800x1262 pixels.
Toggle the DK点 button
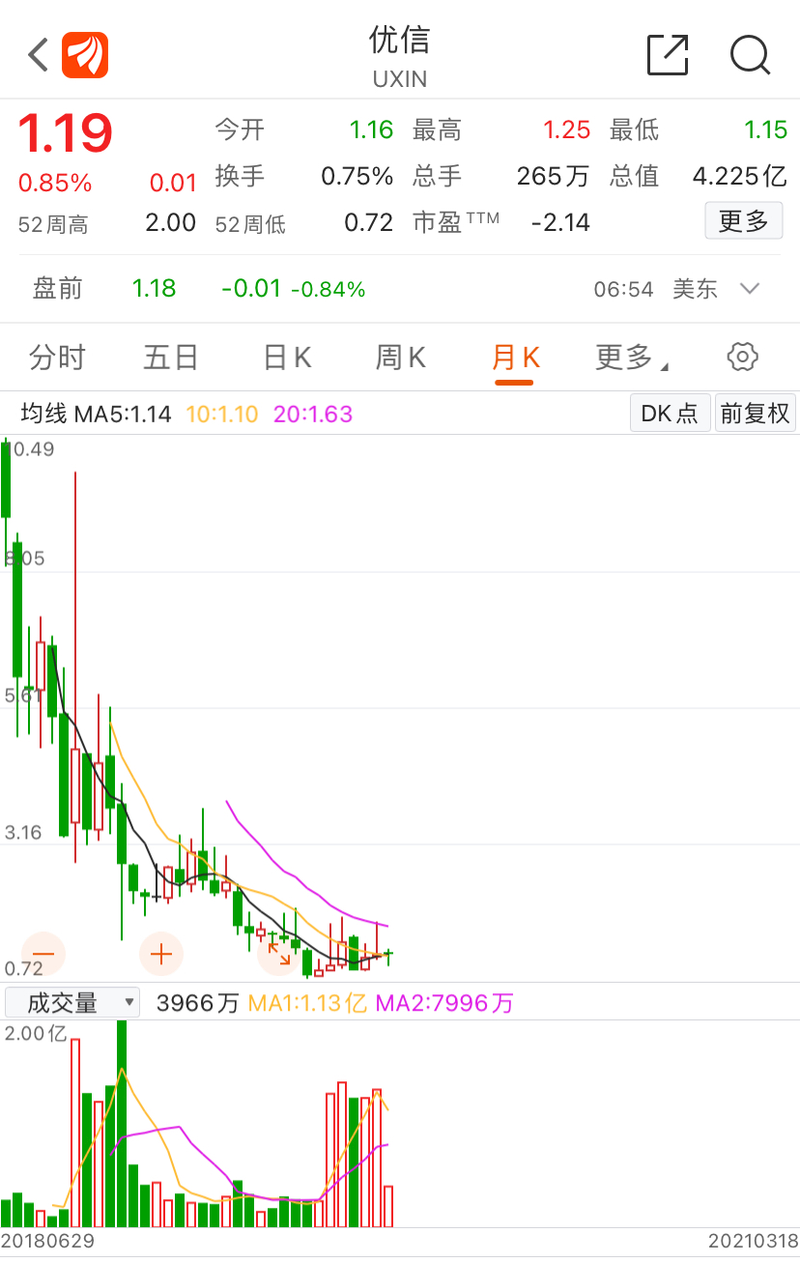[x=670, y=413]
